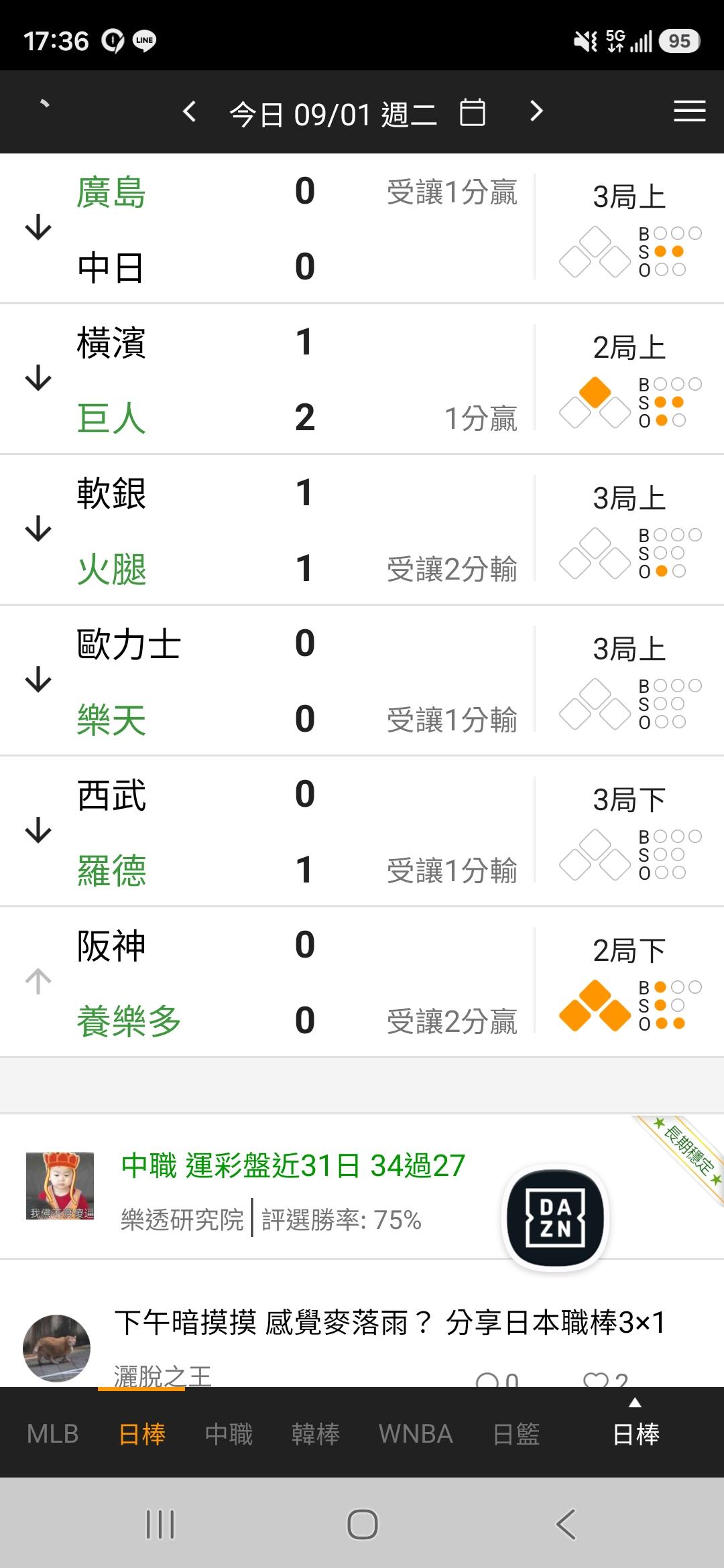
Task: Expand the 日棒 league selector
Action: point(636,1427)
